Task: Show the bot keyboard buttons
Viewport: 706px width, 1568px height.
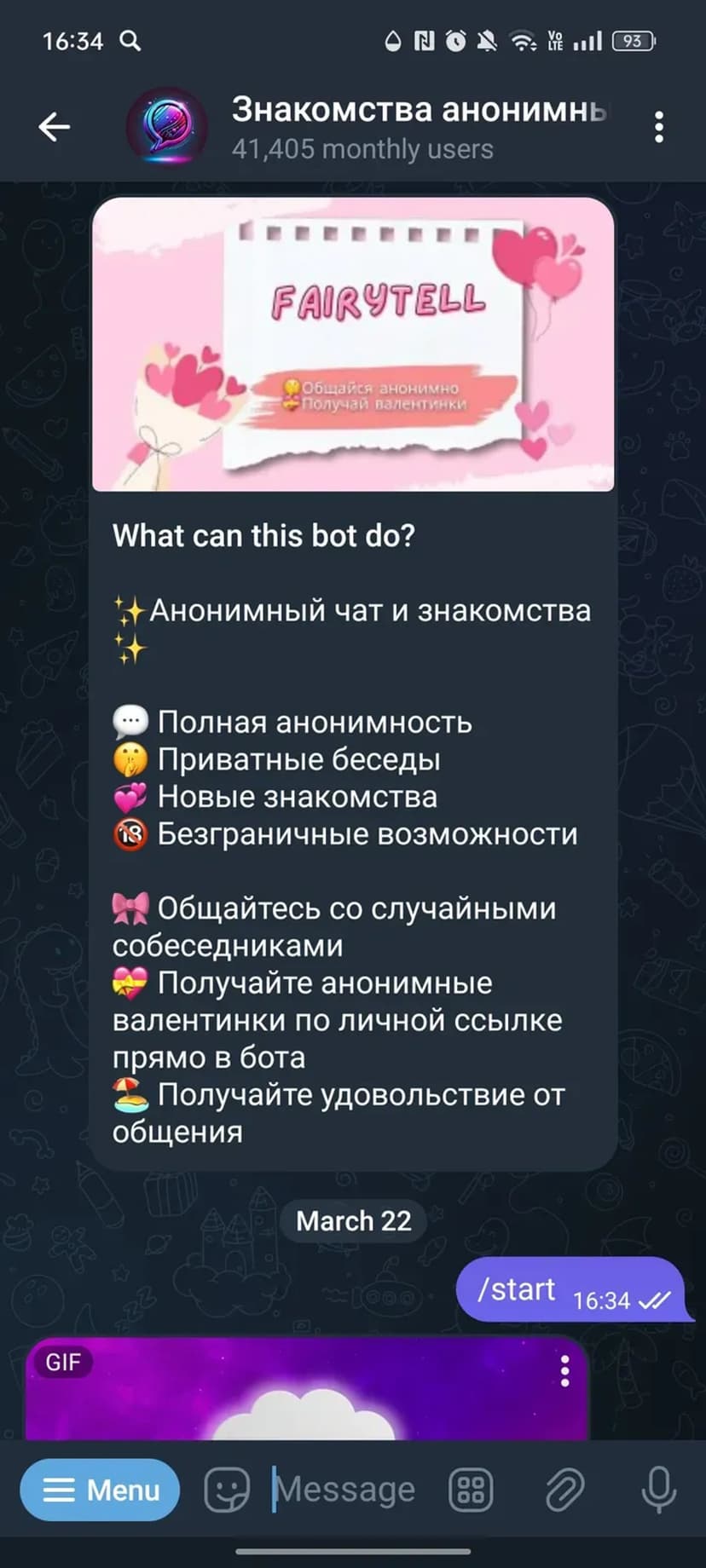Action: [x=471, y=1490]
